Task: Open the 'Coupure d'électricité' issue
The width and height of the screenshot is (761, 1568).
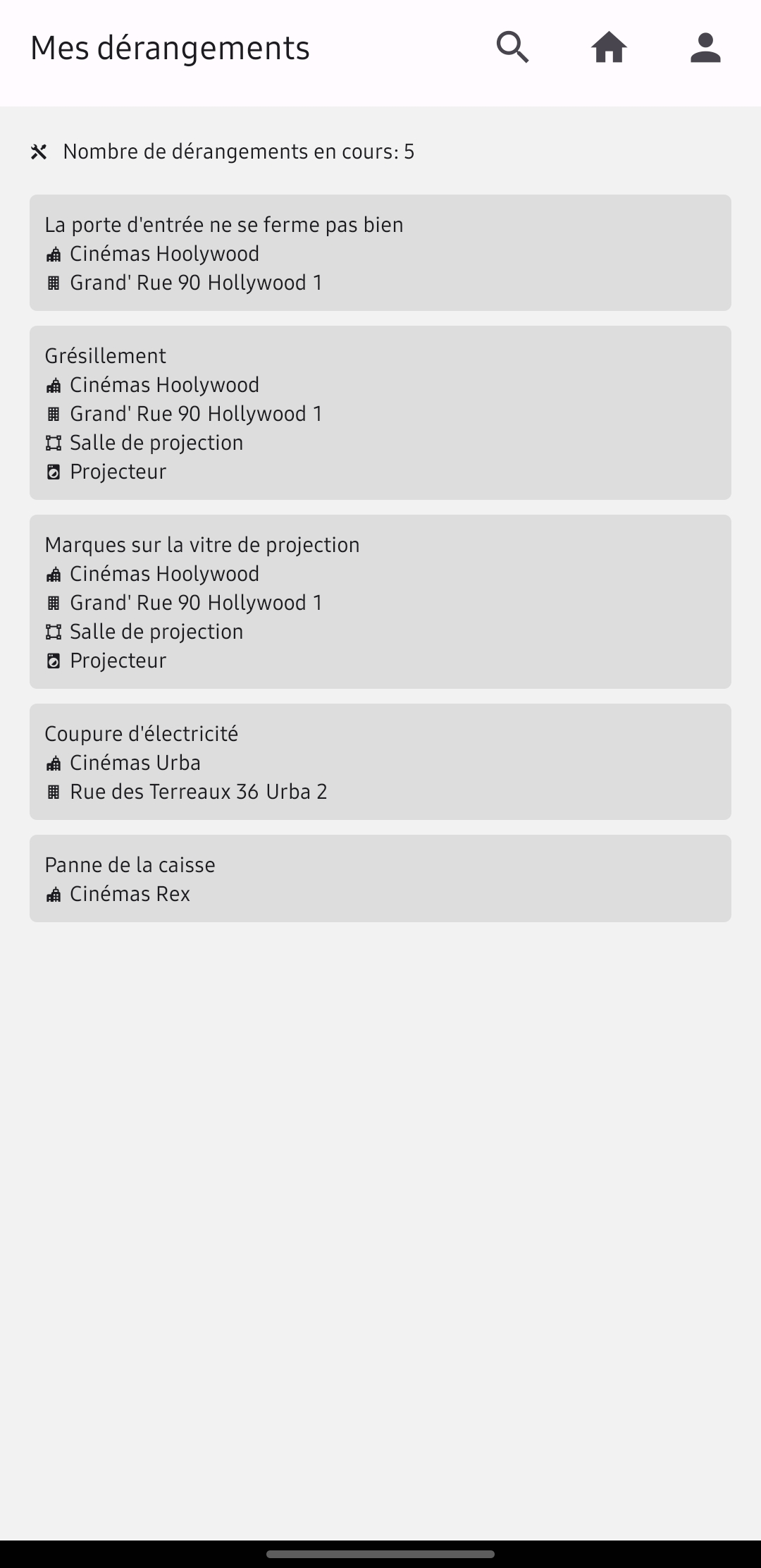Action: pyautogui.click(x=380, y=761)
